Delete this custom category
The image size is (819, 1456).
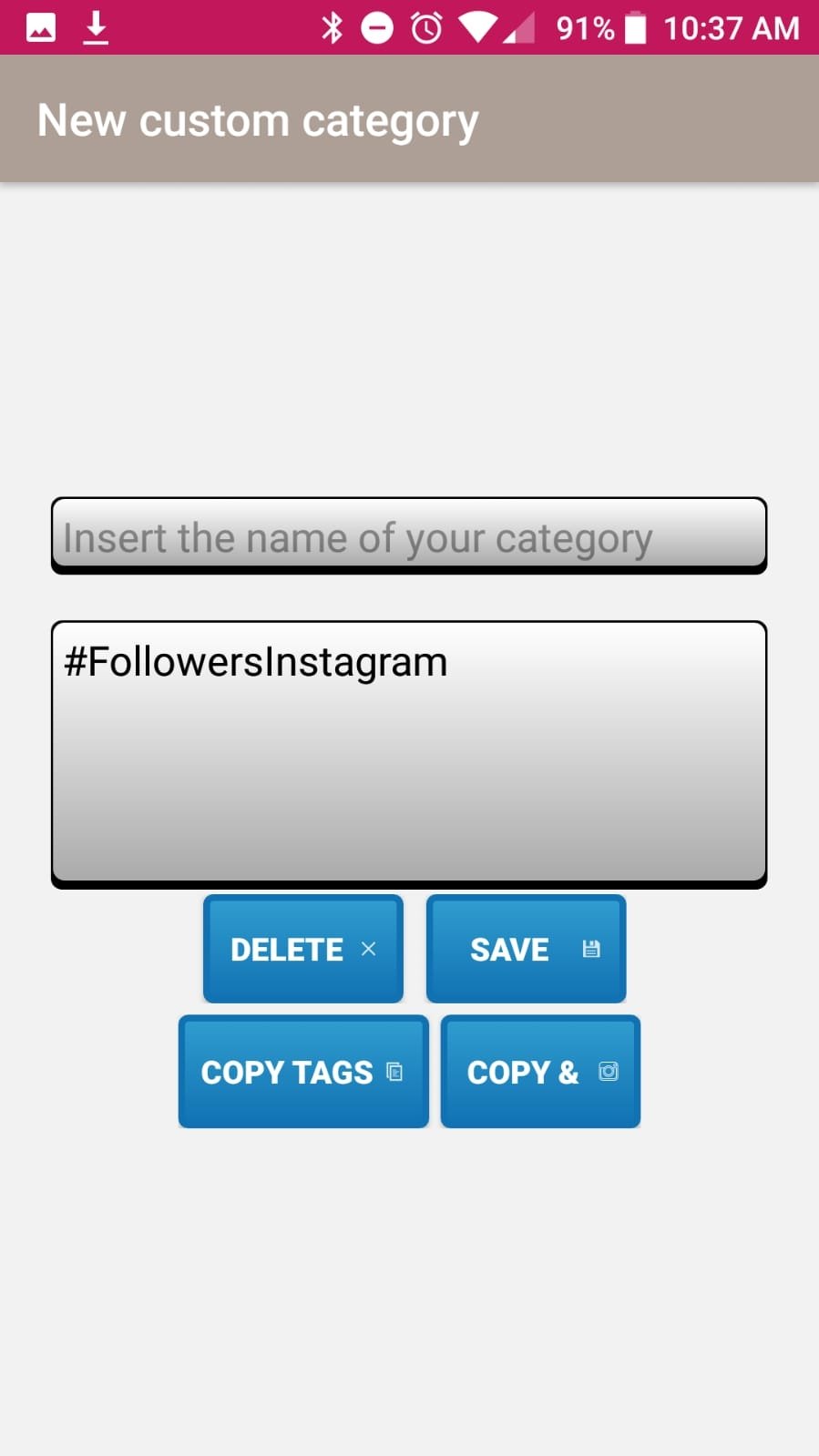tap(303, 949)
